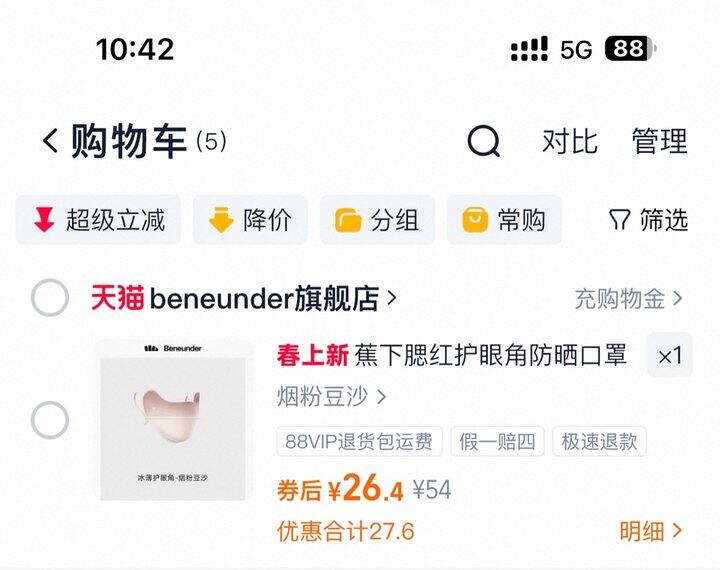Screen dimensions: 720x570
Task: Show 常购 frequently bought items
Action: 504,220
